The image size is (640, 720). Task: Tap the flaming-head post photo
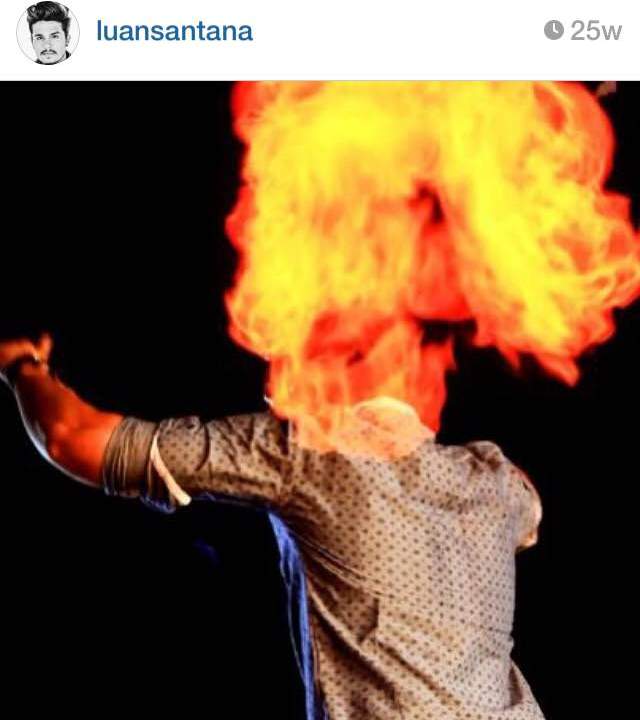tap(320, 400)
